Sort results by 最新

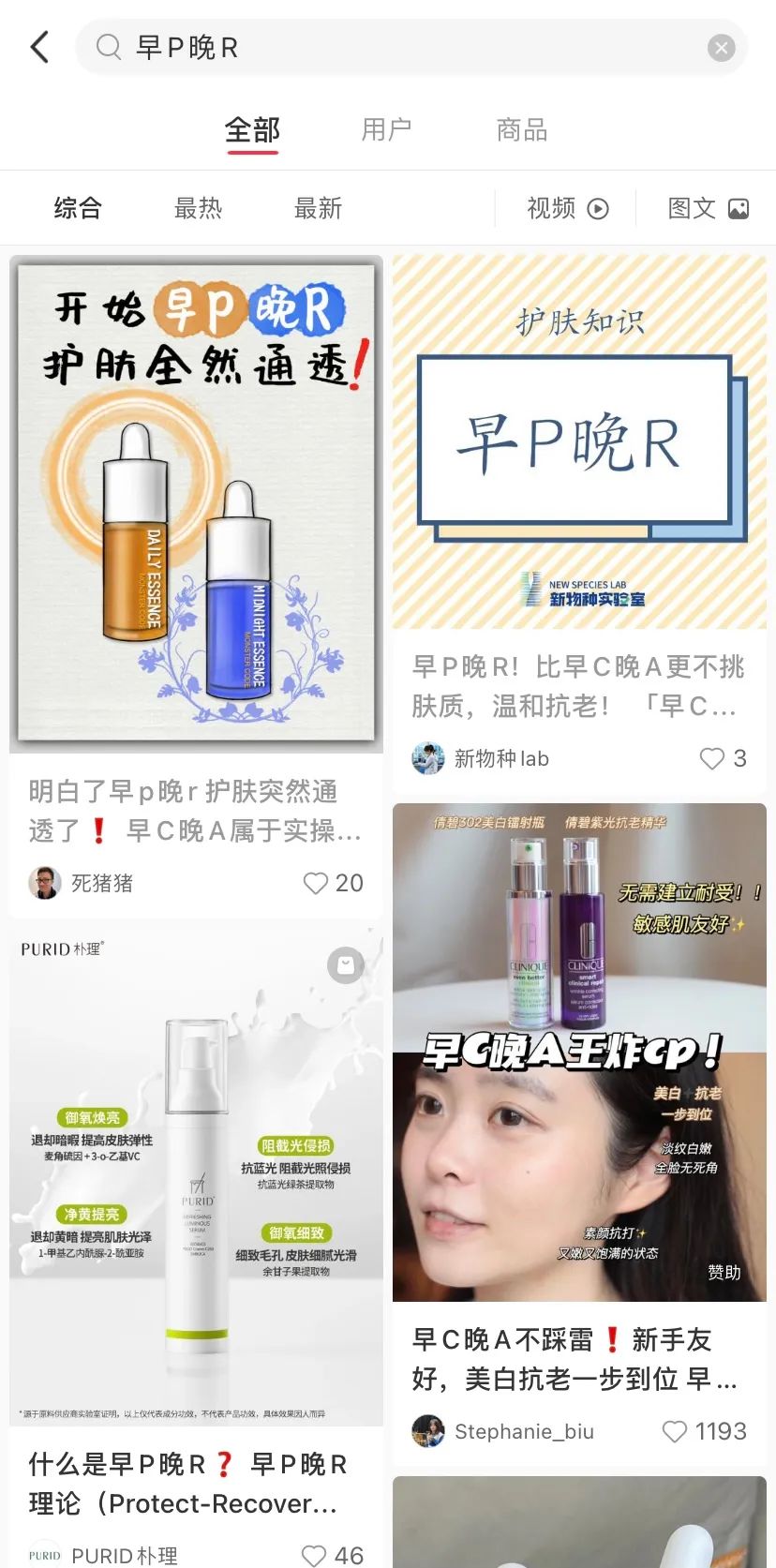click(318, 208)
